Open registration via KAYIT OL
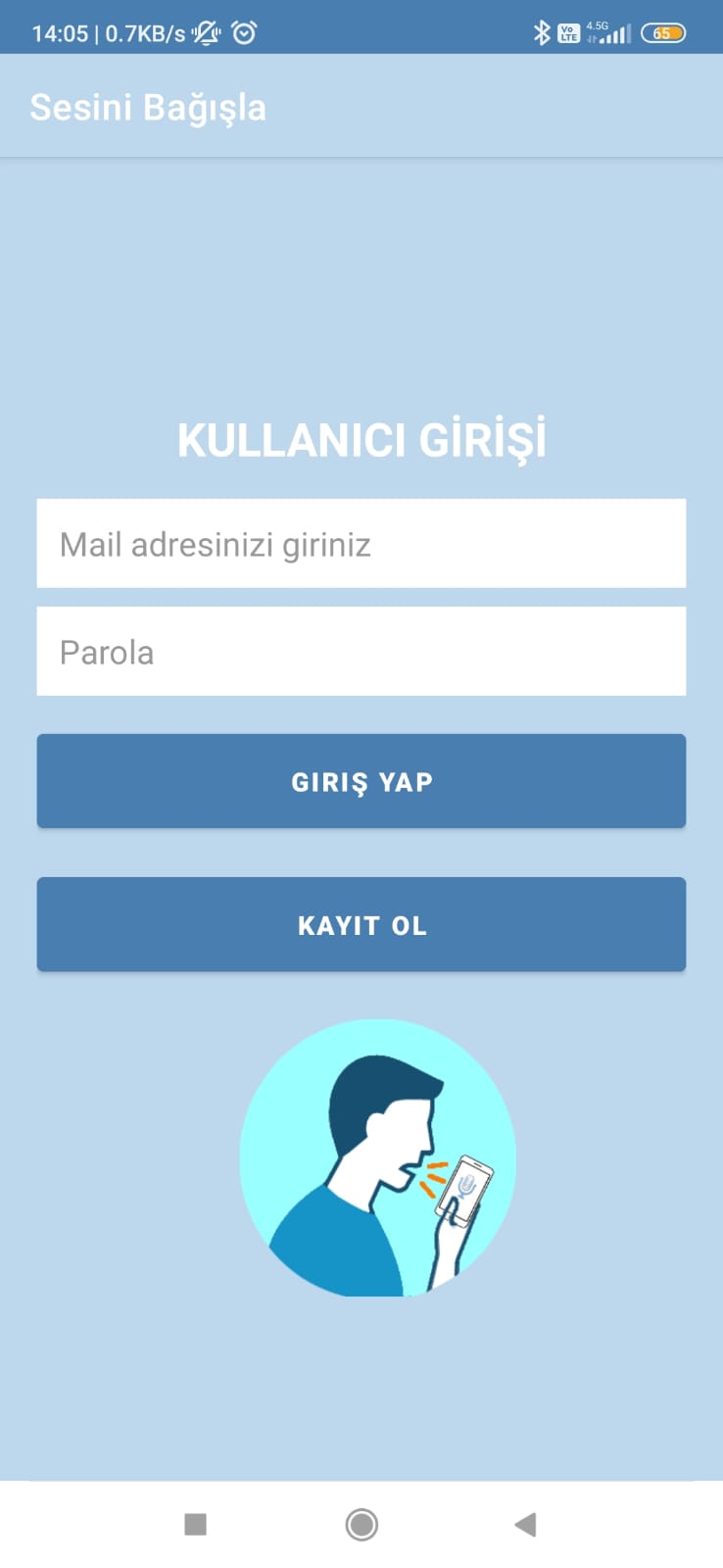 point(361,924)
